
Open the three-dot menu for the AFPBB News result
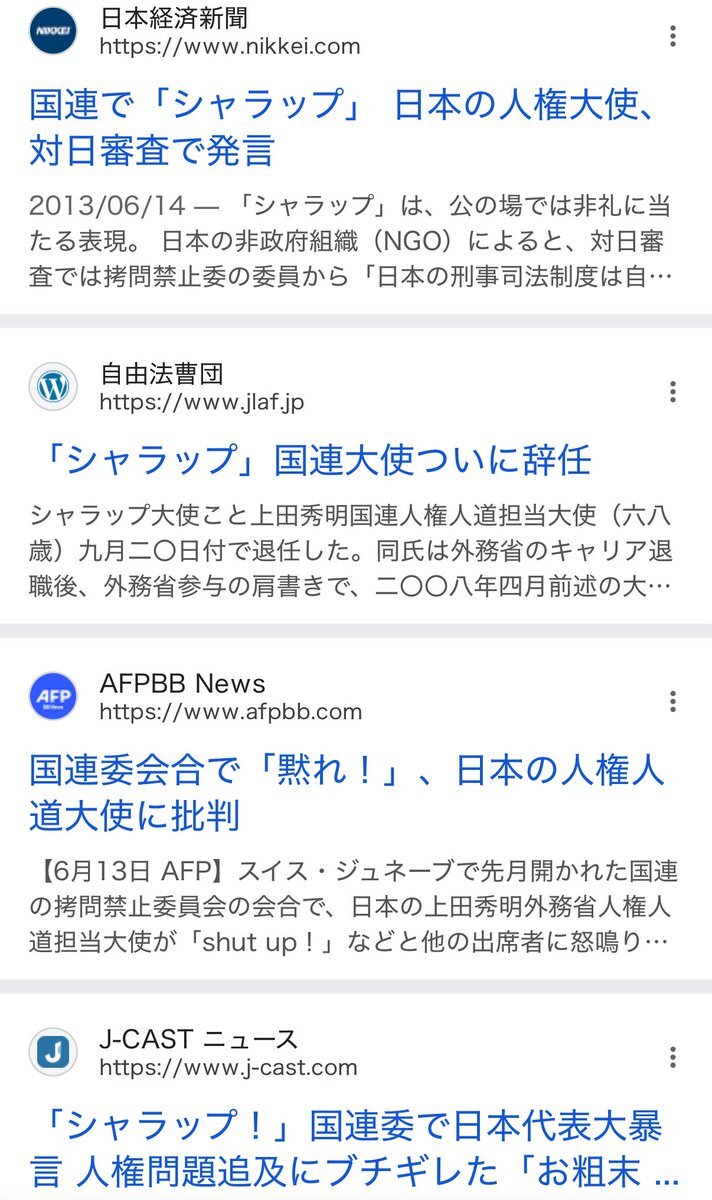pos(673,701)
